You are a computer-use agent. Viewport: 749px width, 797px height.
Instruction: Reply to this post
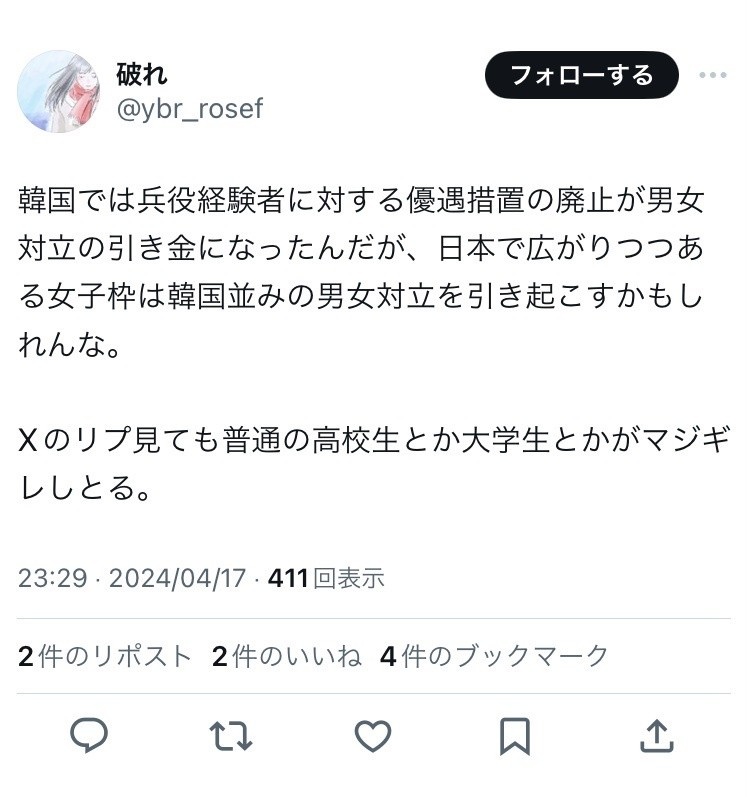coord(89,737)
